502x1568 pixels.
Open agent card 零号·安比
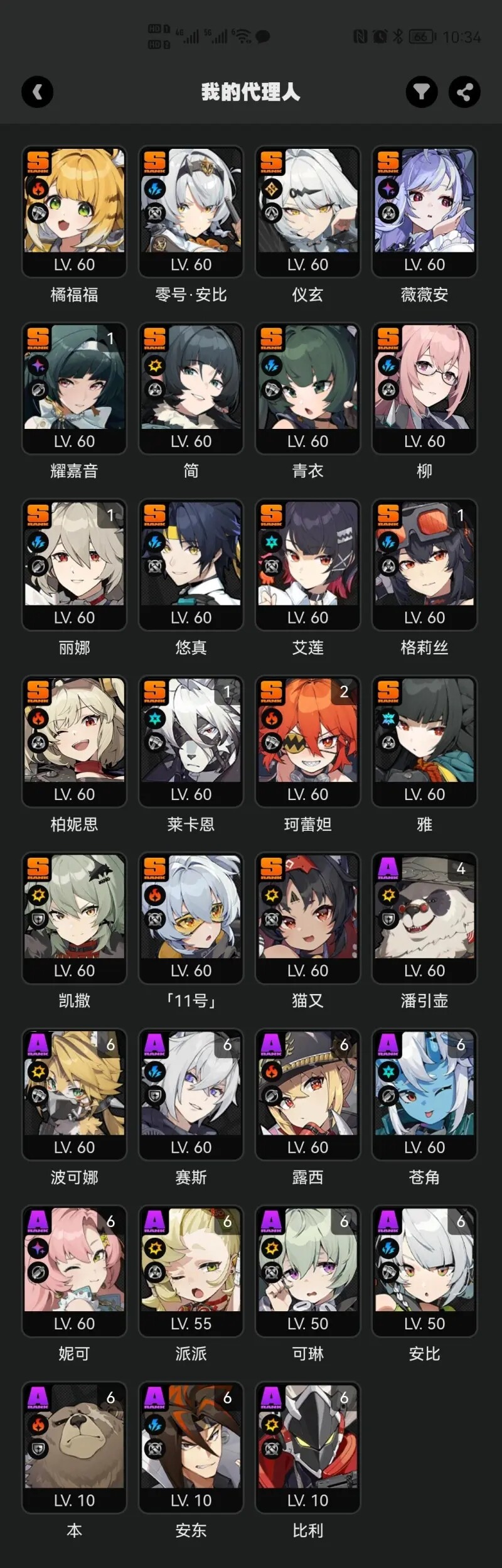tap(191, 212)
